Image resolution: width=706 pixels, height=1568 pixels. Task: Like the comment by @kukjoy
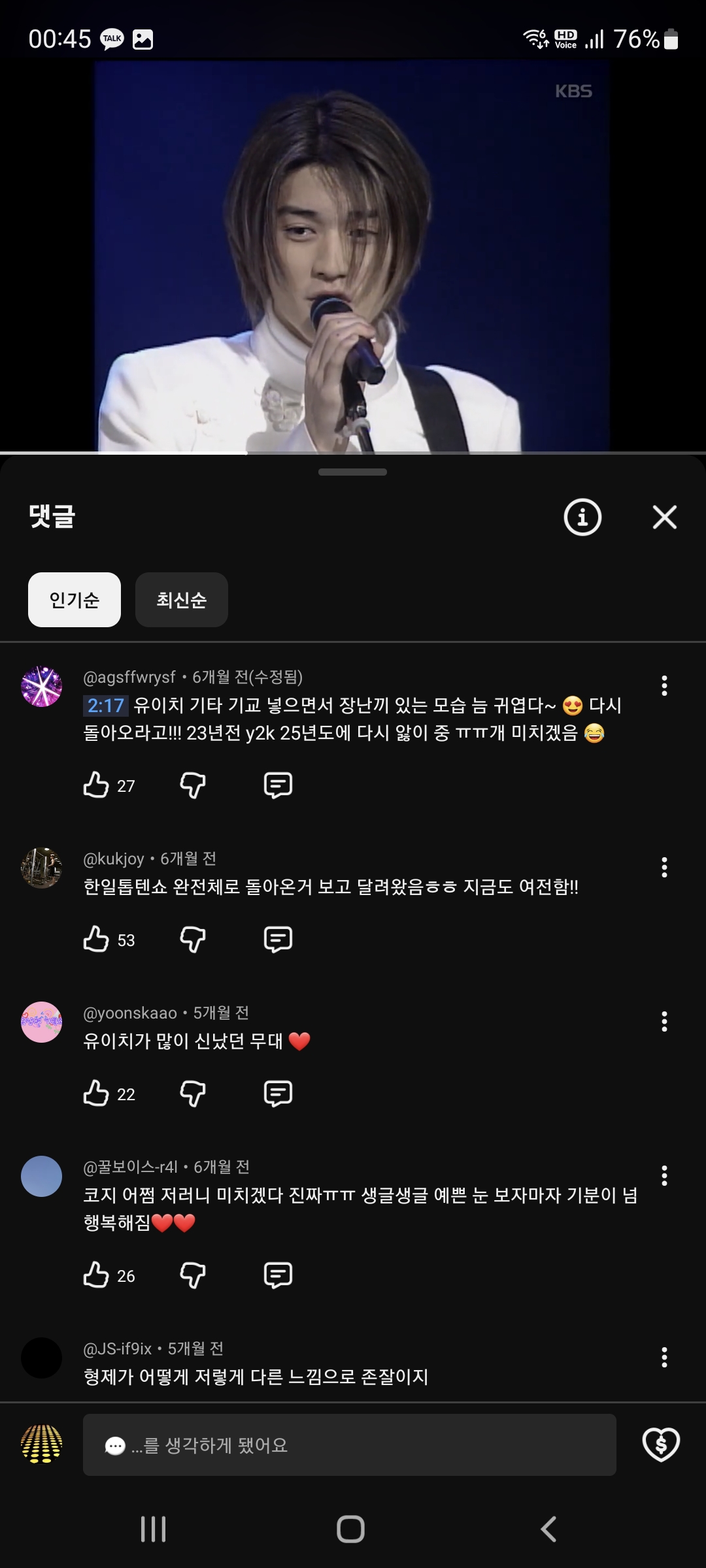point(96,939)
